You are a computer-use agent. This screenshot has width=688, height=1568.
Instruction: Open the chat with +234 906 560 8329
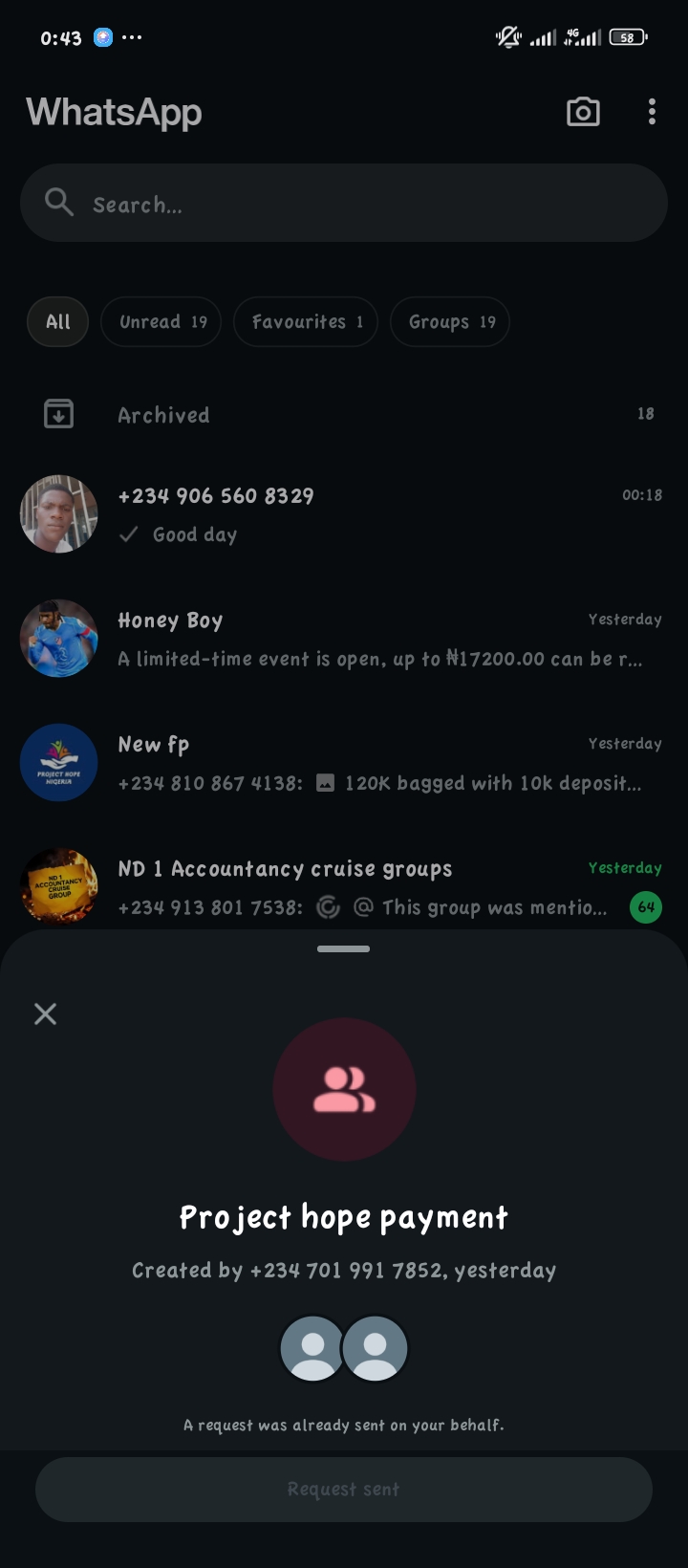344,514
